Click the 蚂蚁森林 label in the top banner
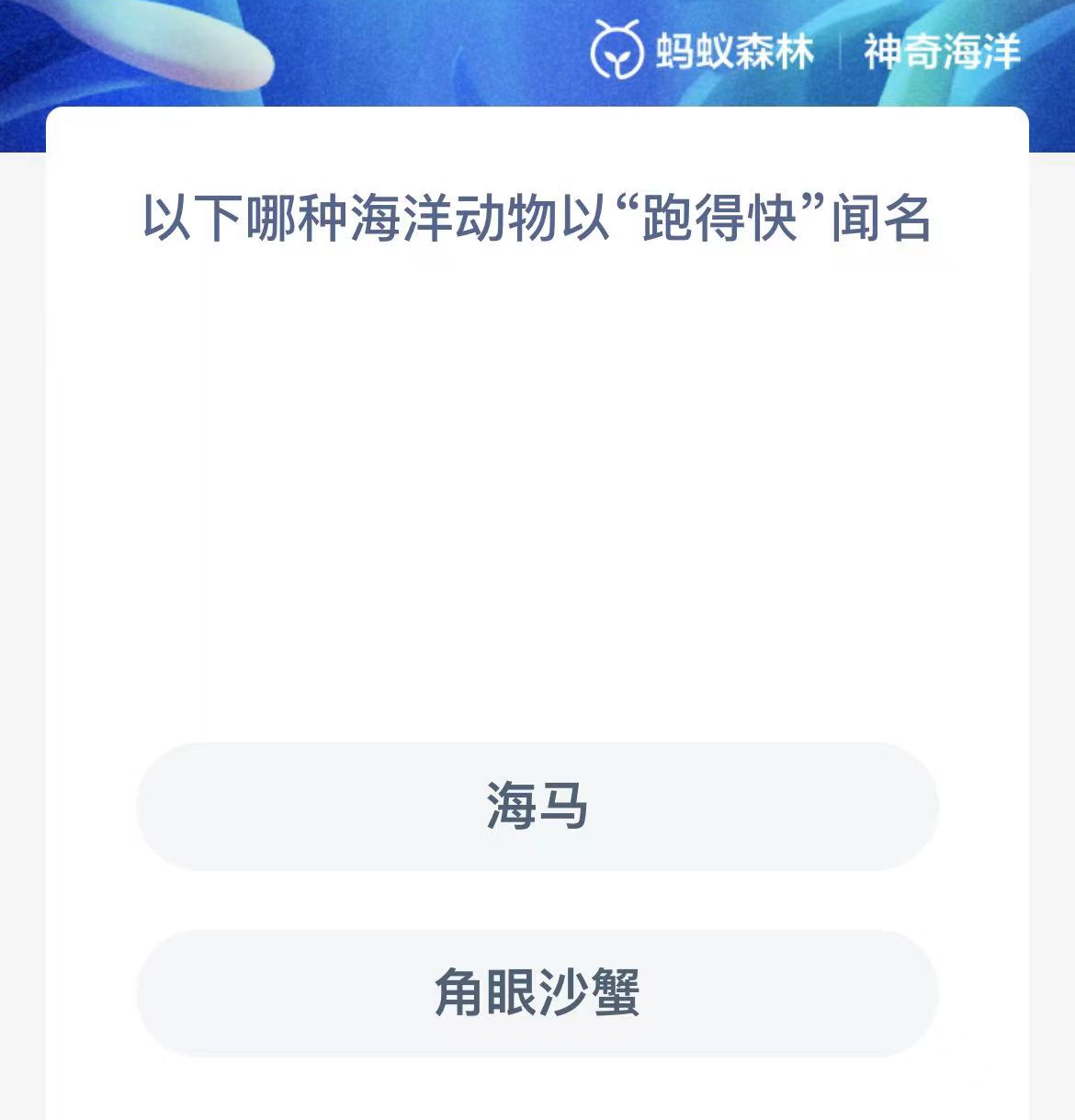 tap(735, 52)
